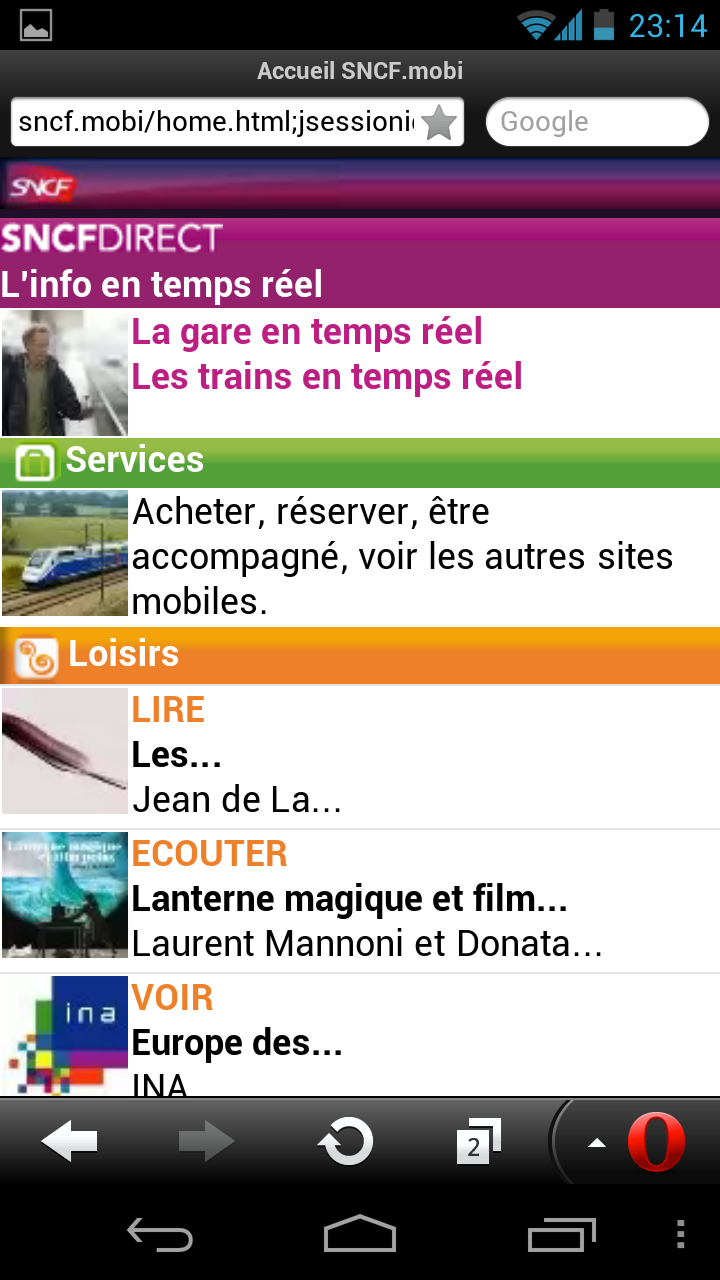Open La gare en temps réel link
This screenshot has height=1280, width=720.
(307, 332)
